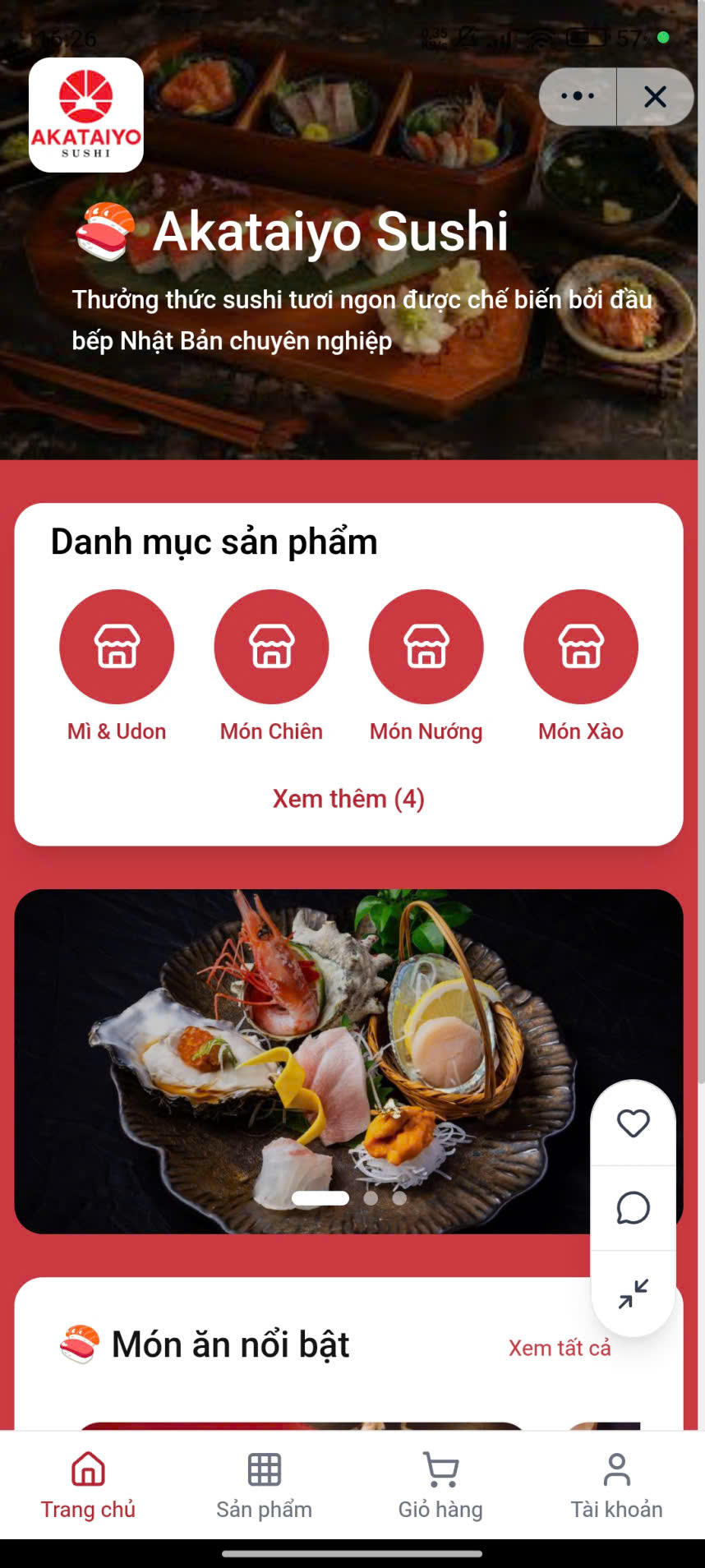
Task: Tap the Món ăn nổi bật heading
Action: coord(230,1344)
